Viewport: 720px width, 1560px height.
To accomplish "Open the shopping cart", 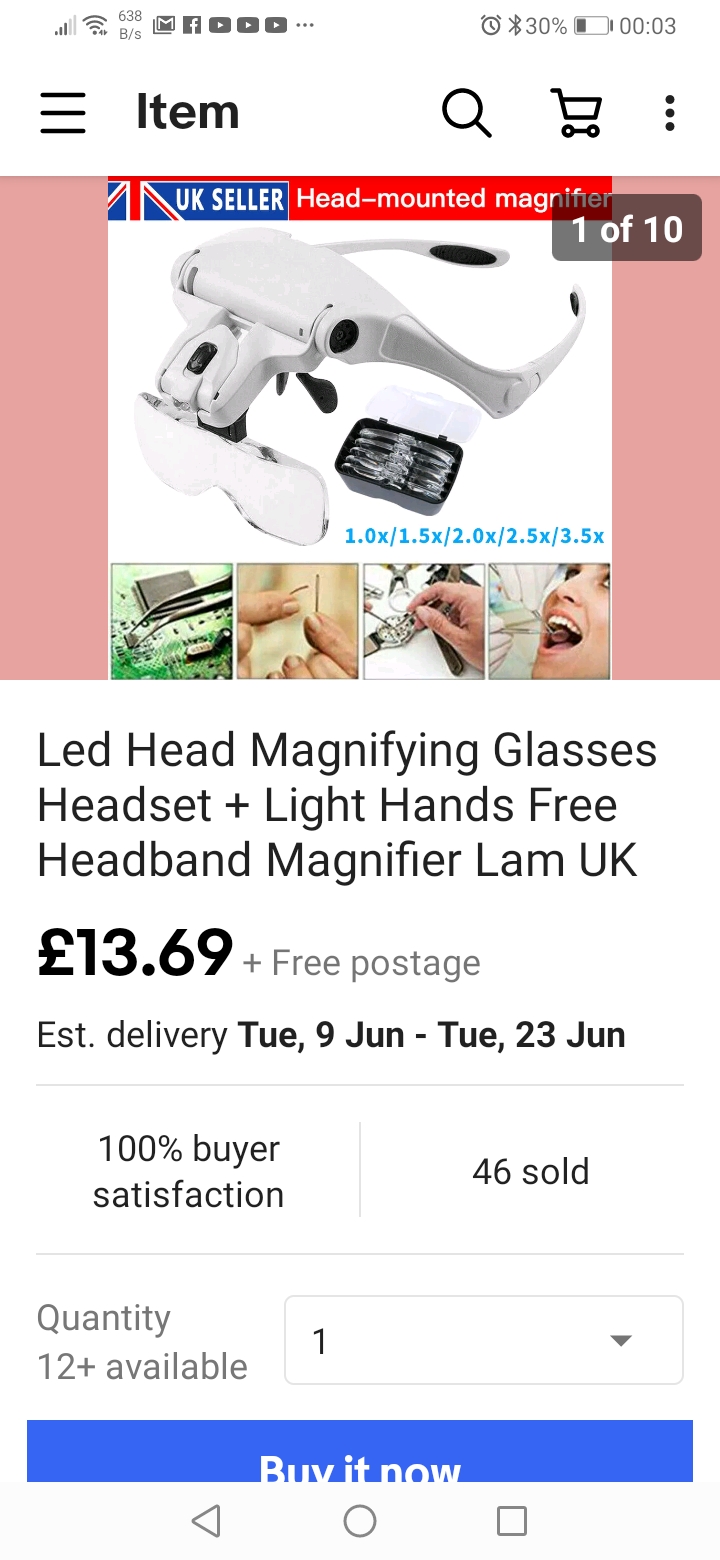I will pos(577,113).
